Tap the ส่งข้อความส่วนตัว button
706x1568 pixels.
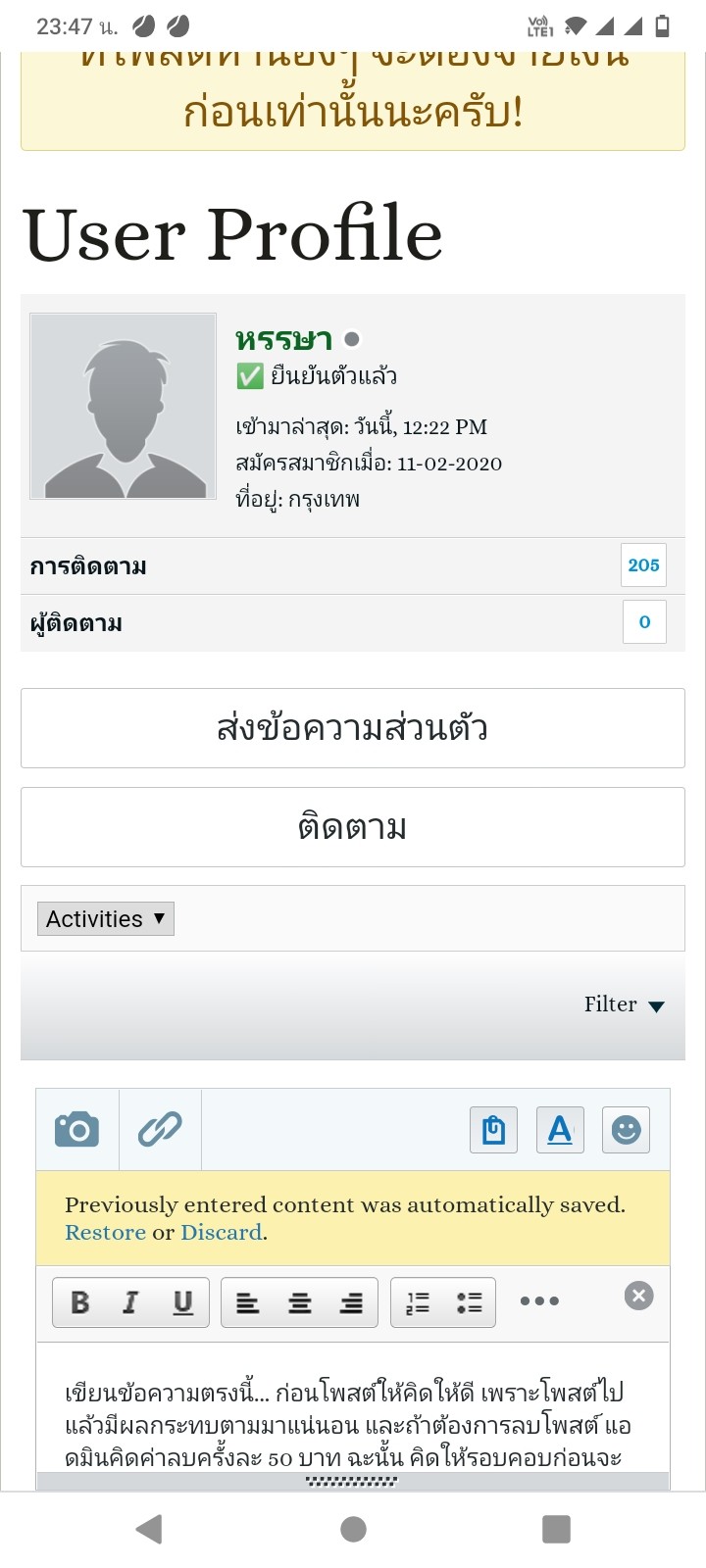tap(353, 728)
